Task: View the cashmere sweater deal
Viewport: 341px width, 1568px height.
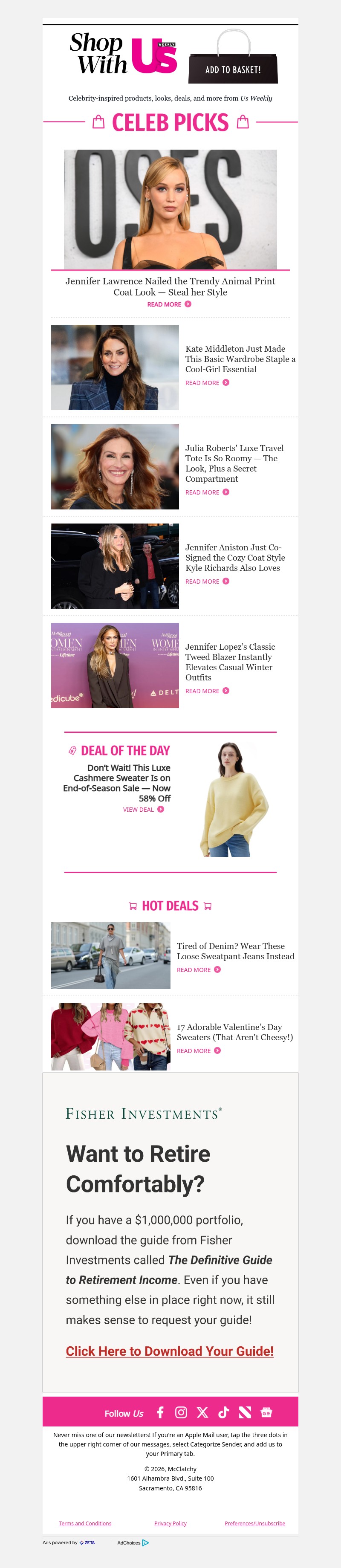Action: pos(143,810)
